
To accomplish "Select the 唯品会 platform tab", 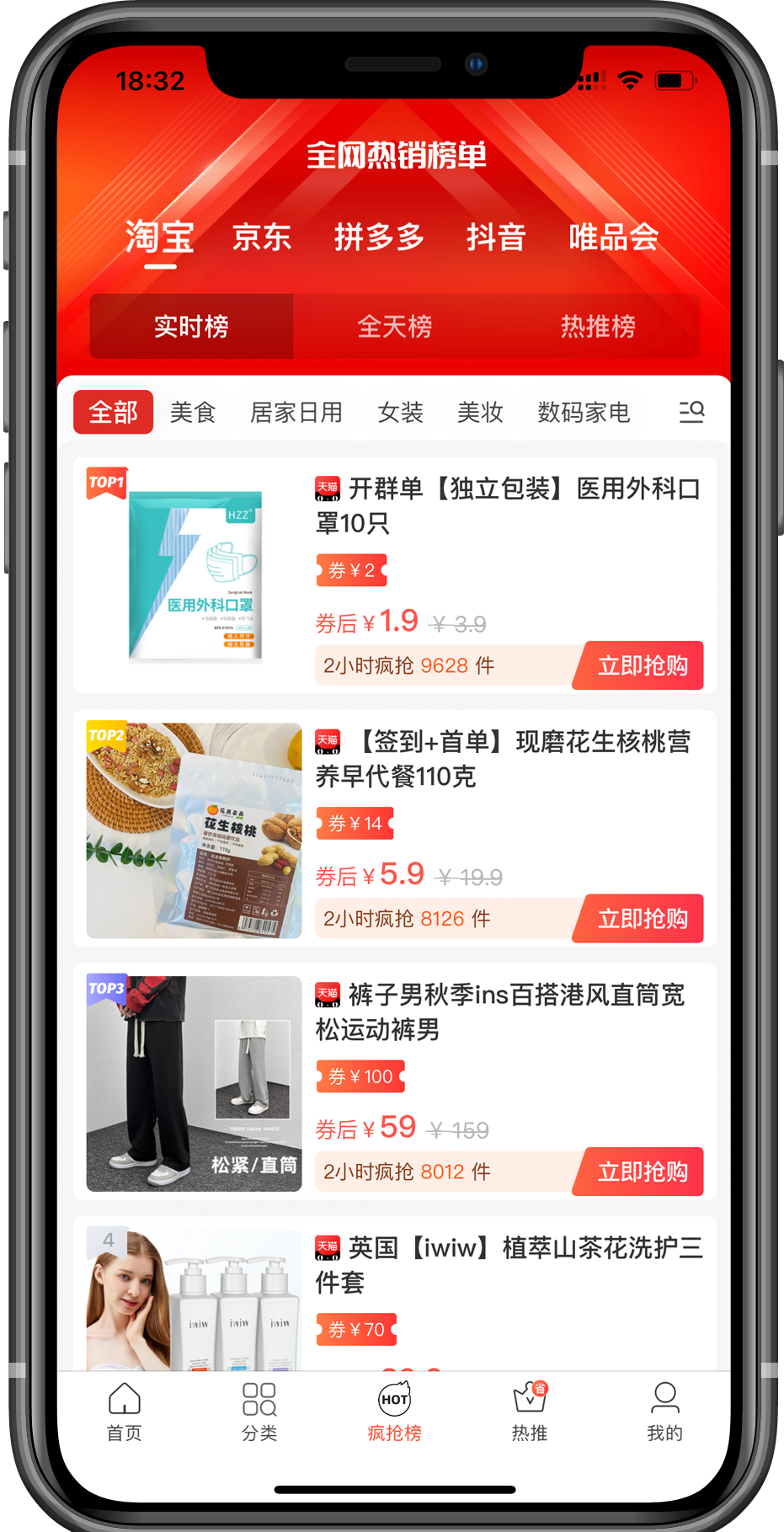I will [x=613, y=238].
